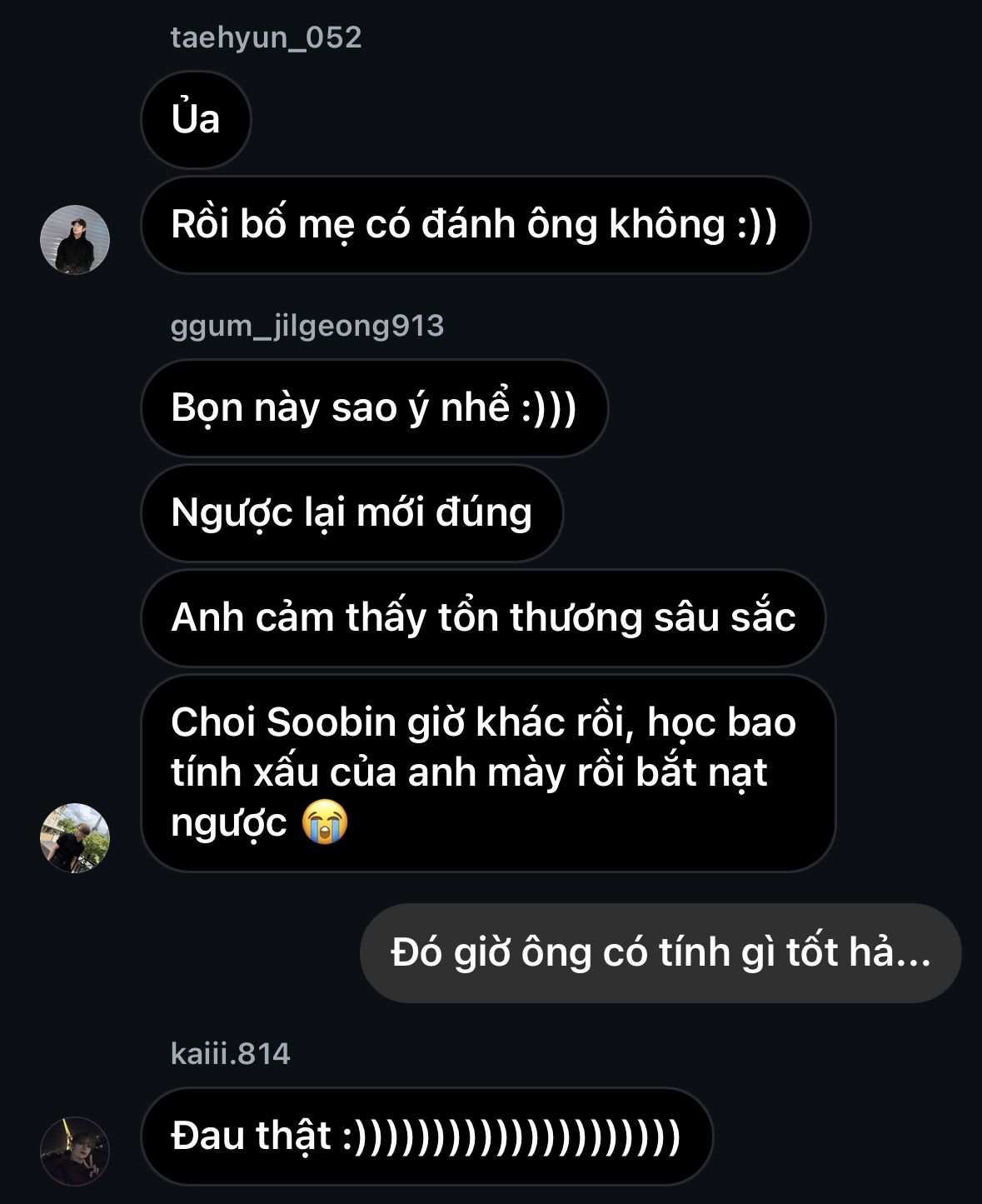
Task: Tap ggum_jilgeong913's avatar beside the messages
Action: 75,837
